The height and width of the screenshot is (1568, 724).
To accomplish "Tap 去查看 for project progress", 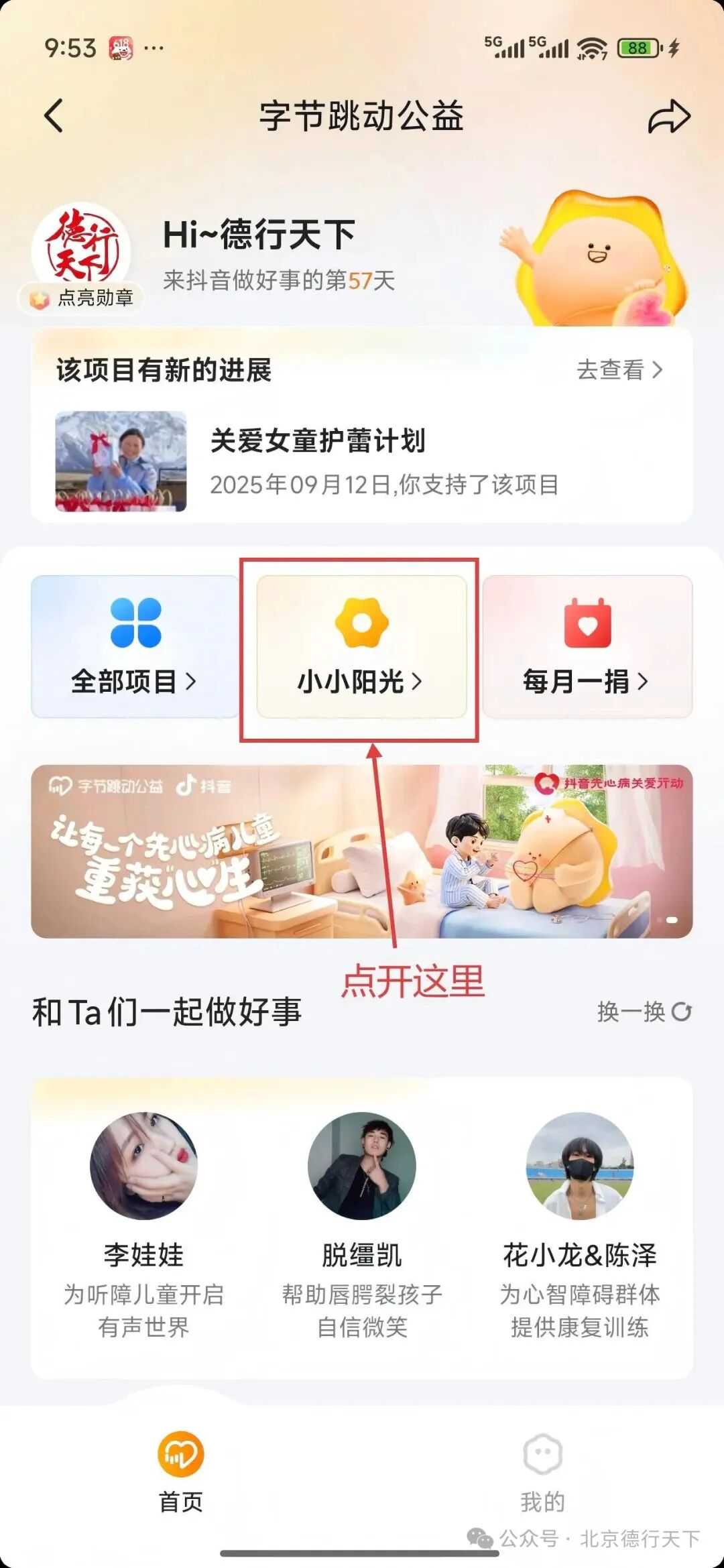I will tap(619, 370).
